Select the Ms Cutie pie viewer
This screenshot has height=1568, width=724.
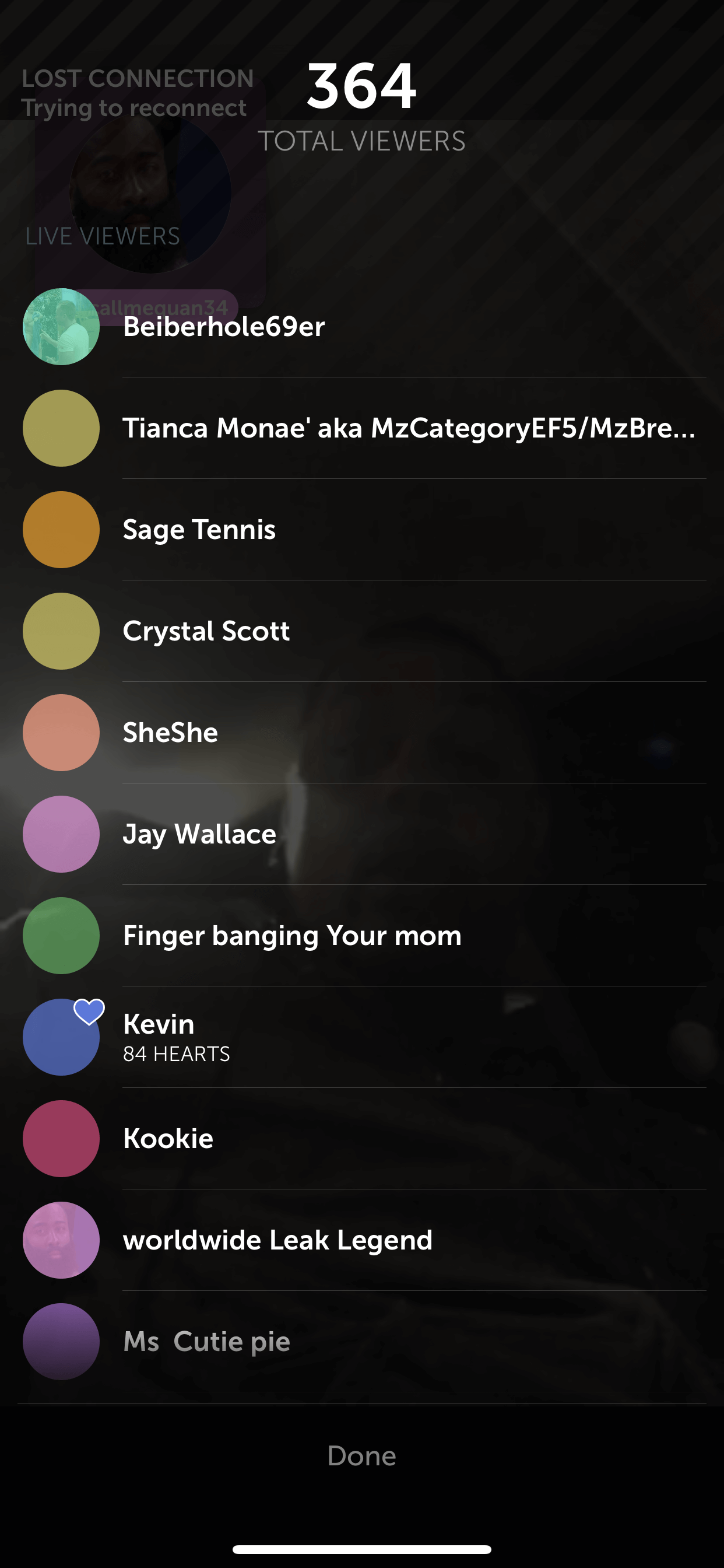pos(362,1342)
